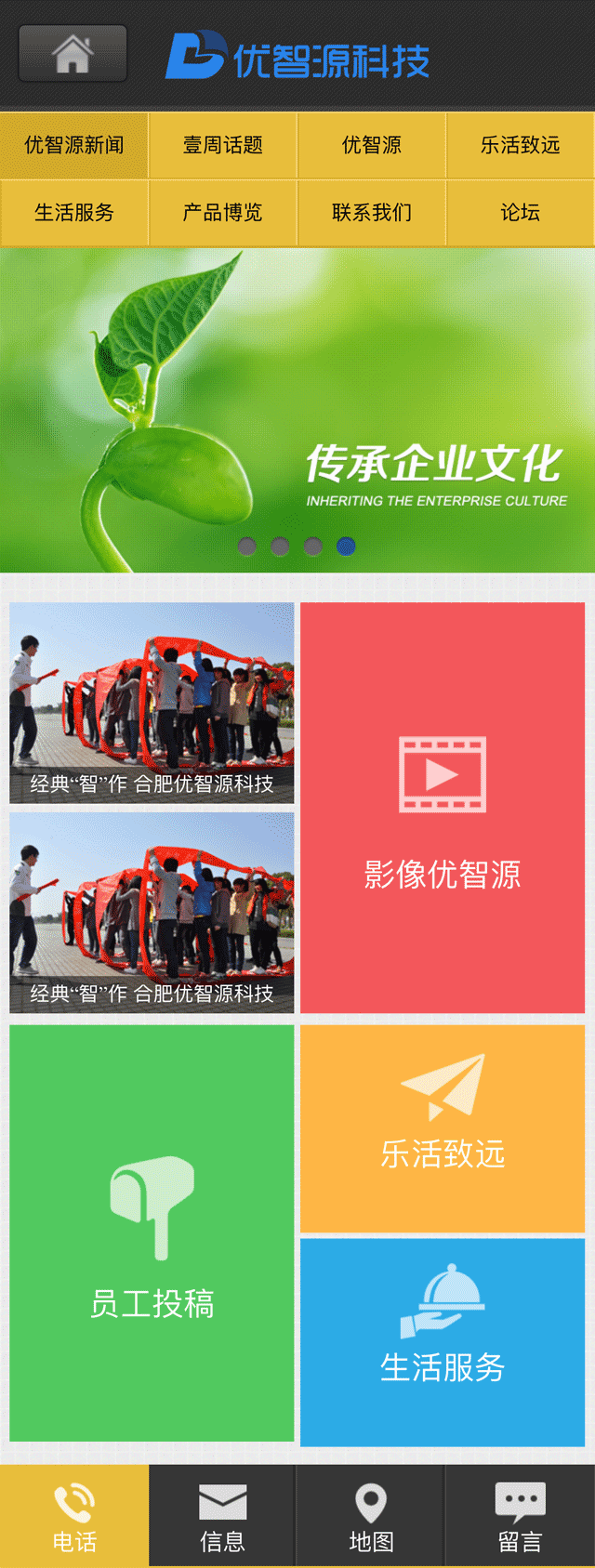Open 乐活致远 in the top menu

tap(521, 145)
